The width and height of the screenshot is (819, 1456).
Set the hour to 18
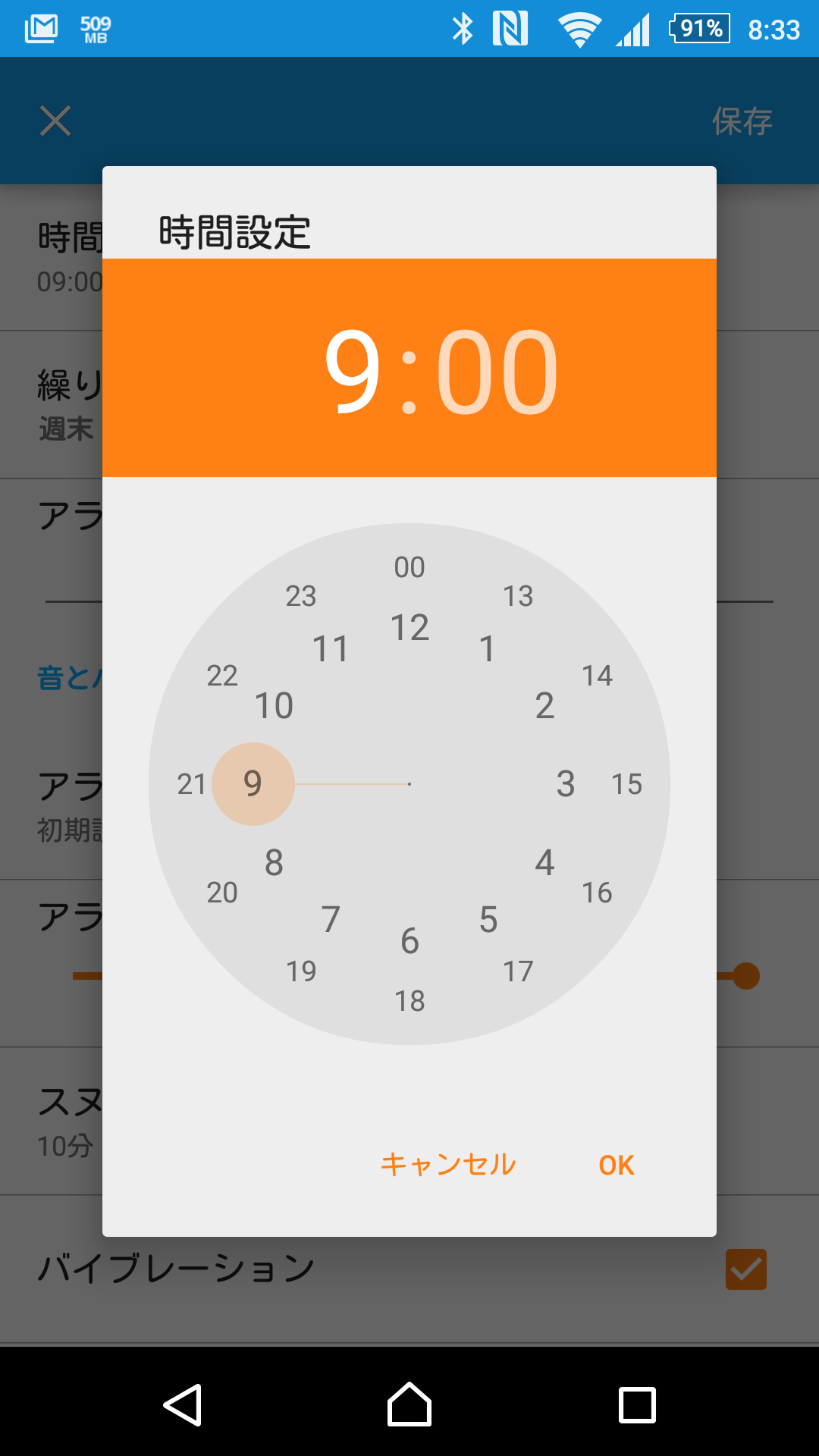[409, 1001]
